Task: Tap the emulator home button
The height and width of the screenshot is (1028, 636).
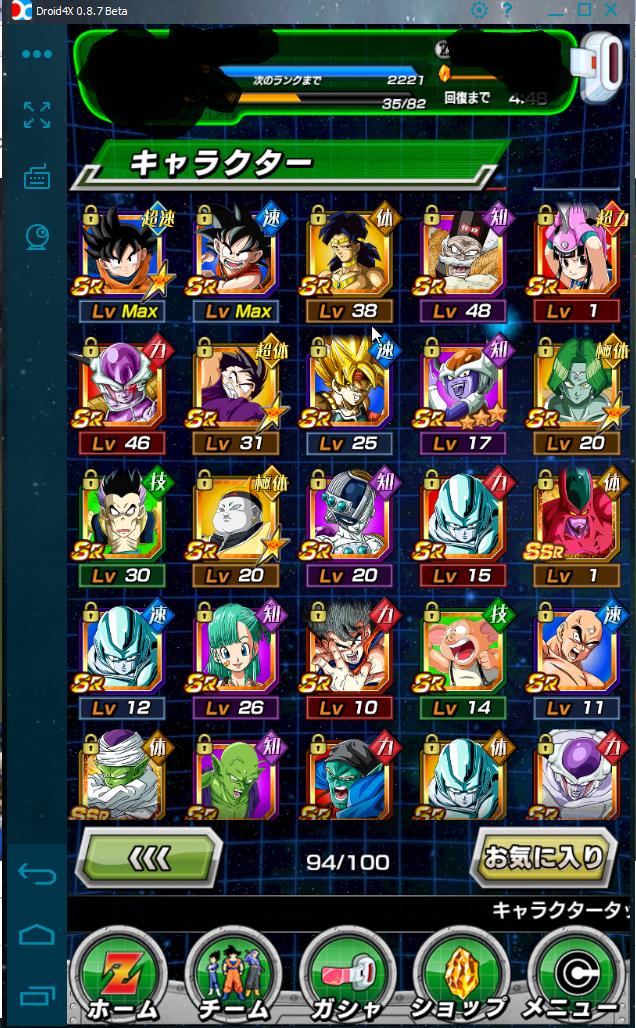Action: pyautogui.click(x=37, y=934)
